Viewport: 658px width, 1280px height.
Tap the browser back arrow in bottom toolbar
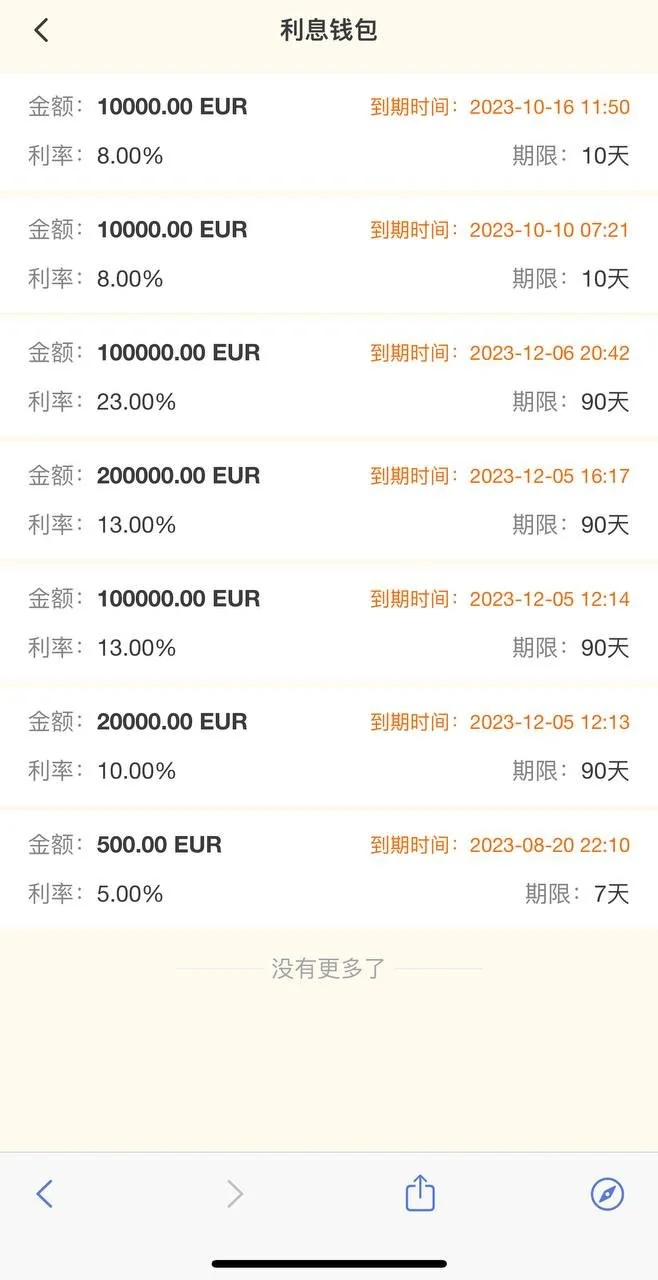[x=44, y=1193]
